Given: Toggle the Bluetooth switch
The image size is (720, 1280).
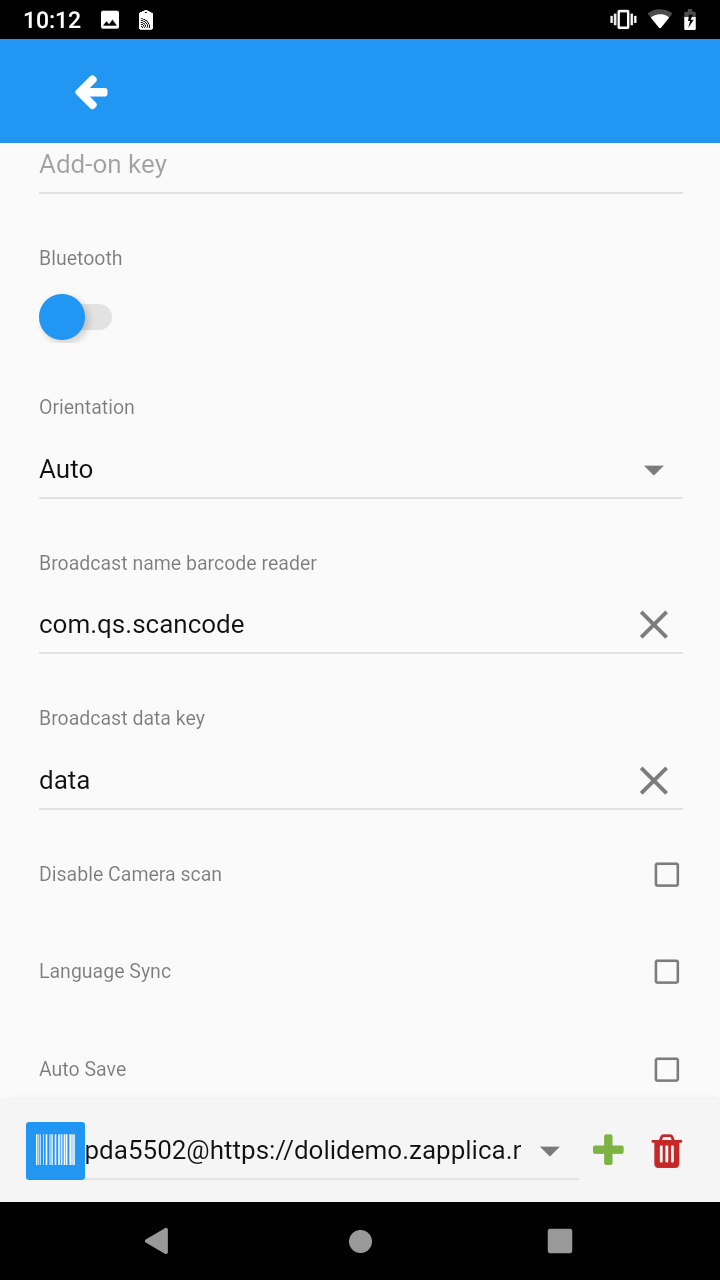Looking at the screenshot, I should tap(75, 318).
